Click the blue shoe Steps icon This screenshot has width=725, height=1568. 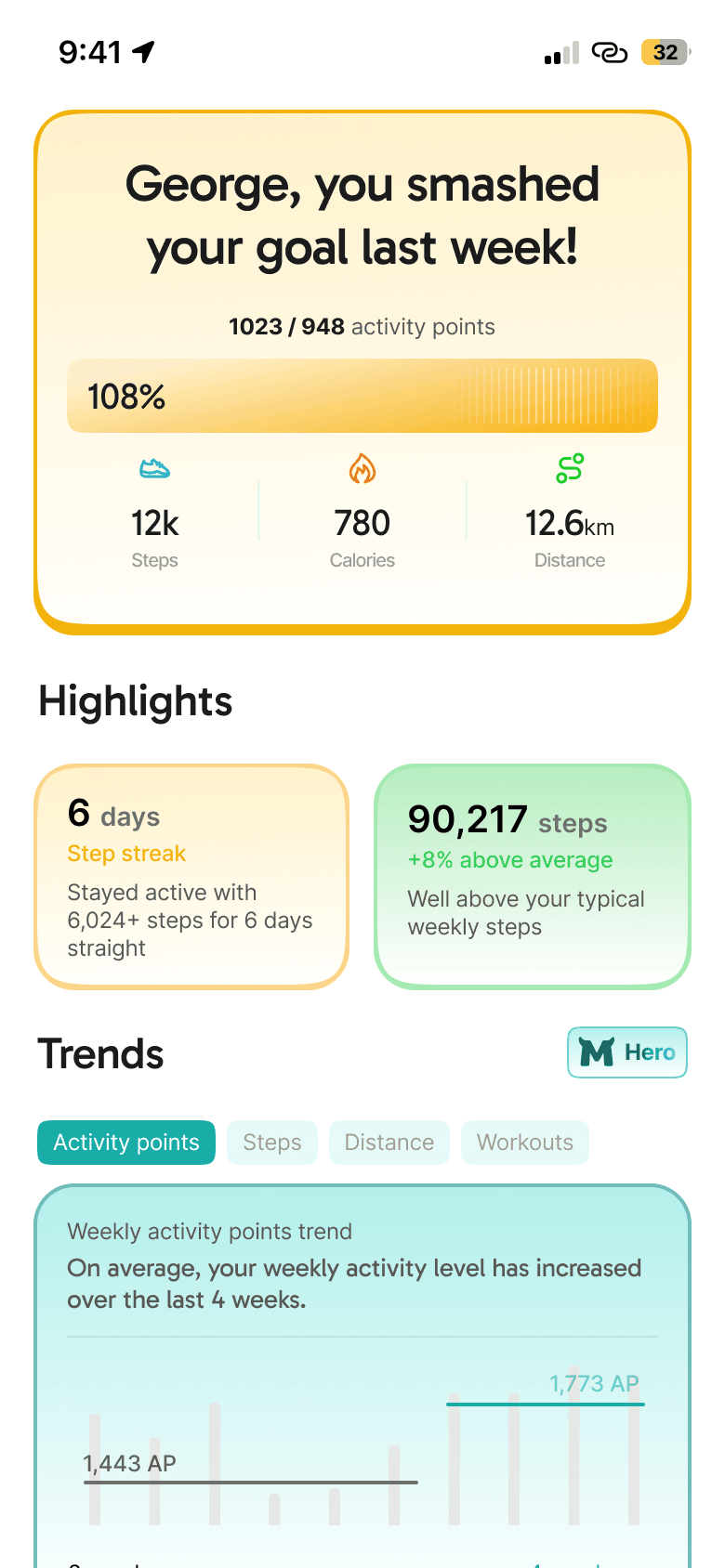(x=154, y=469)
